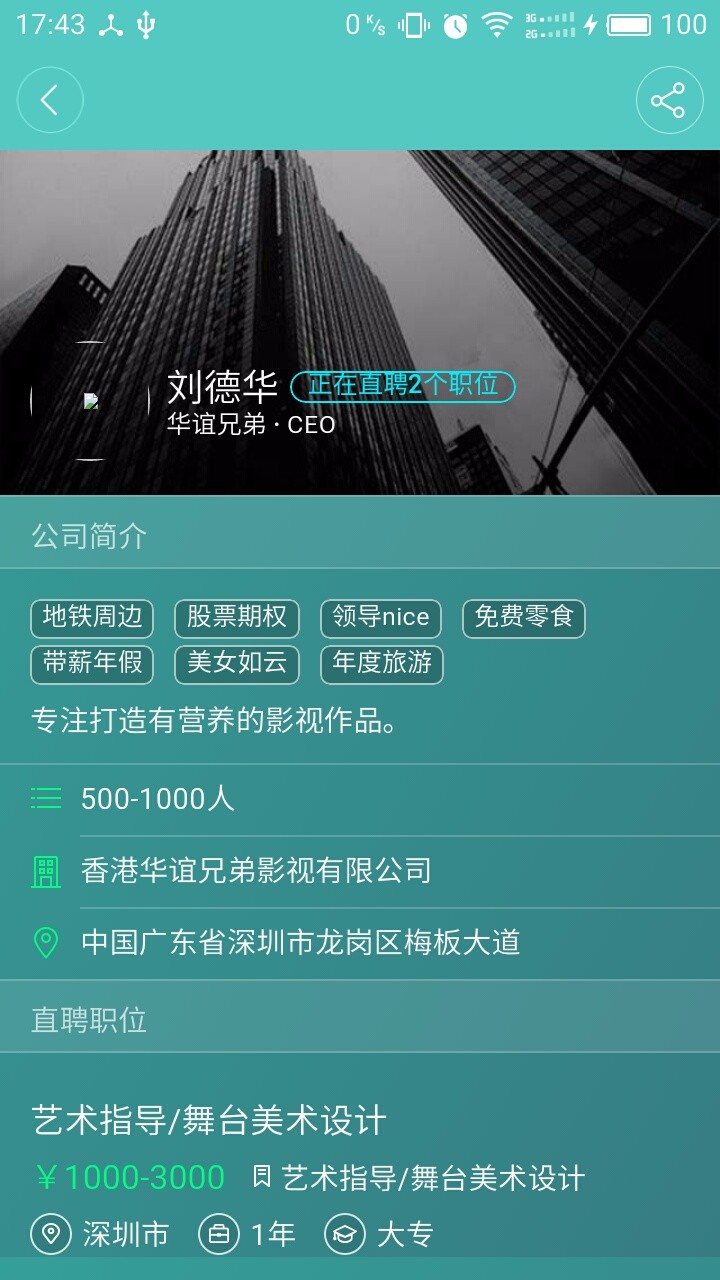Screen dimensions: 720x1280
Task: Open the 艺术指导/舞台美术设计 job listing
Action: point(209,1121)
